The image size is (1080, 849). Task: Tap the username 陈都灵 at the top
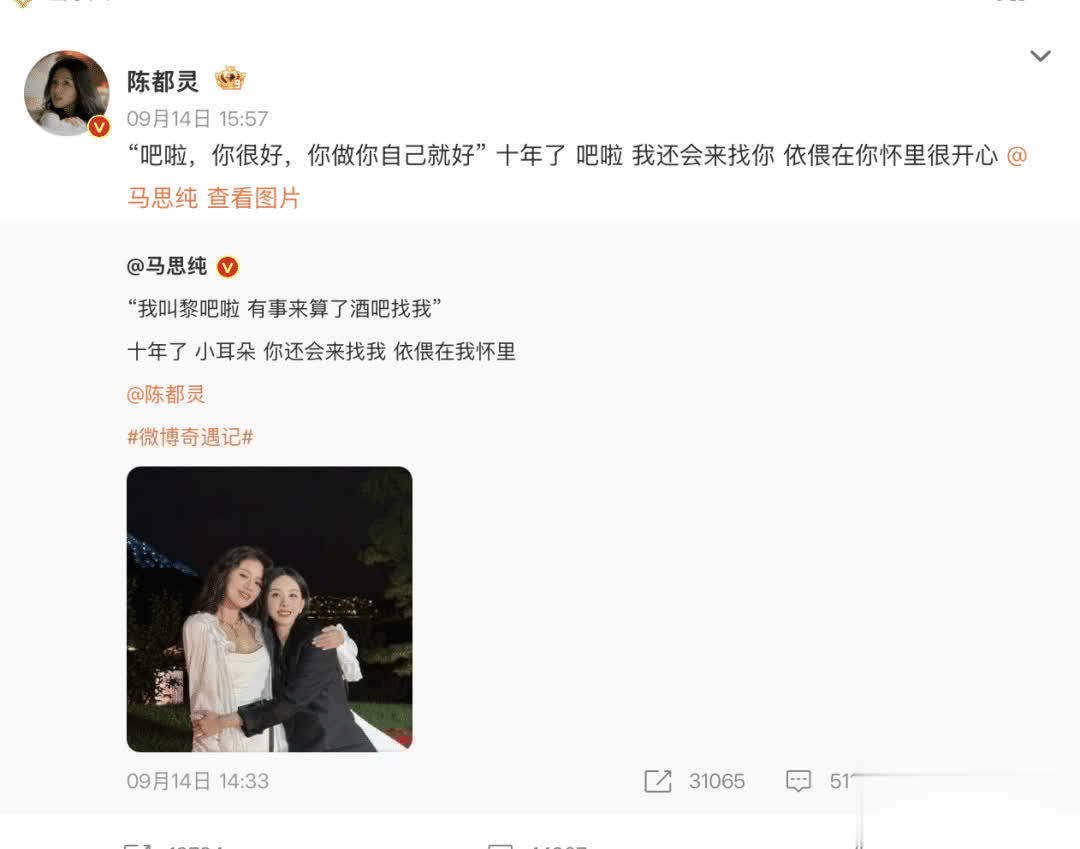(x=163, y=81)
